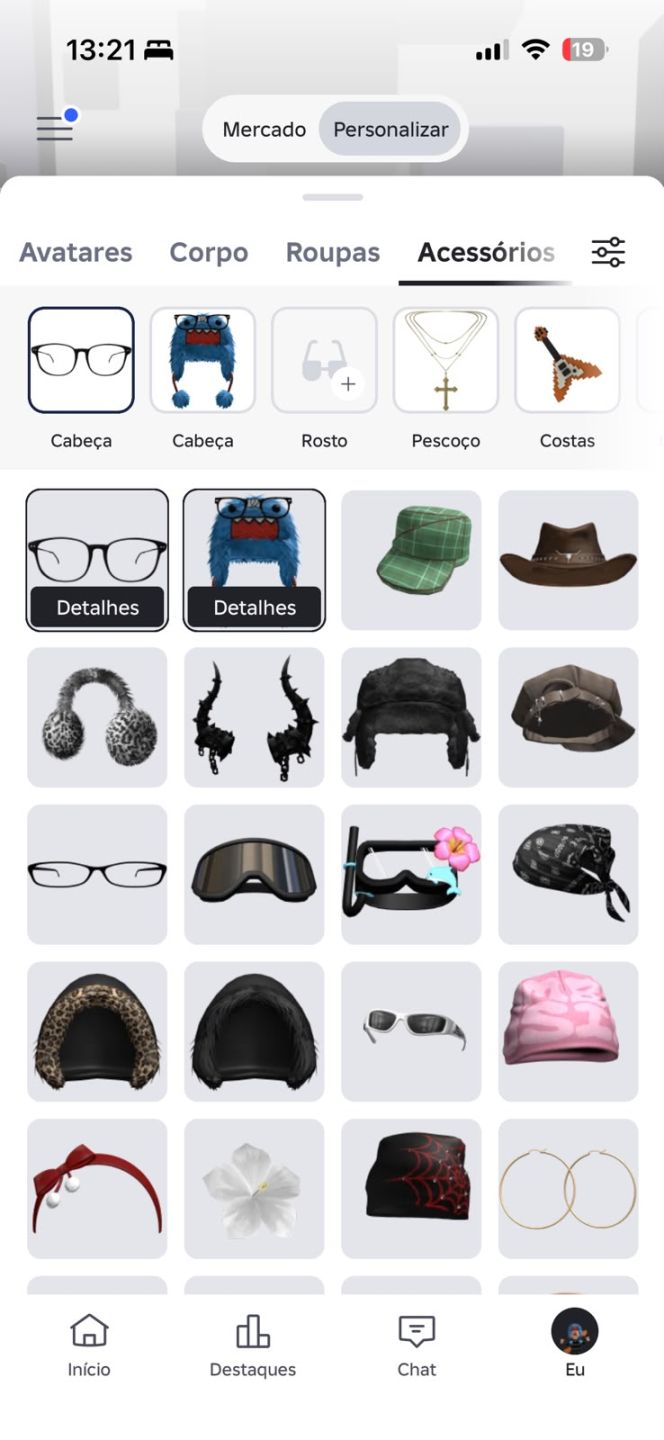Select the Costas guitar slot

567,360
